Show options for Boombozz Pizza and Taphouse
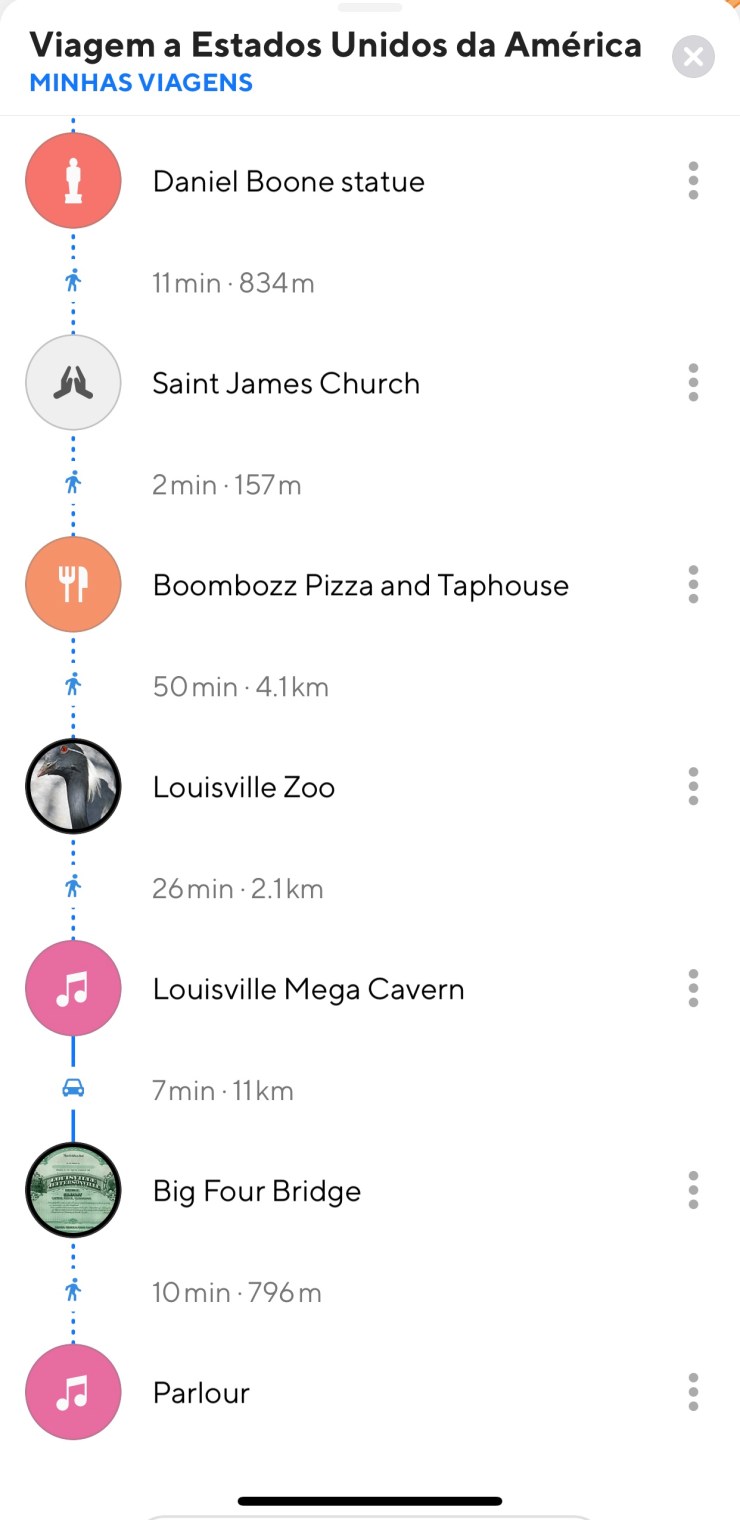Image resolution: width=740 pixels, height=1520 pixels. tap(693, 585)
